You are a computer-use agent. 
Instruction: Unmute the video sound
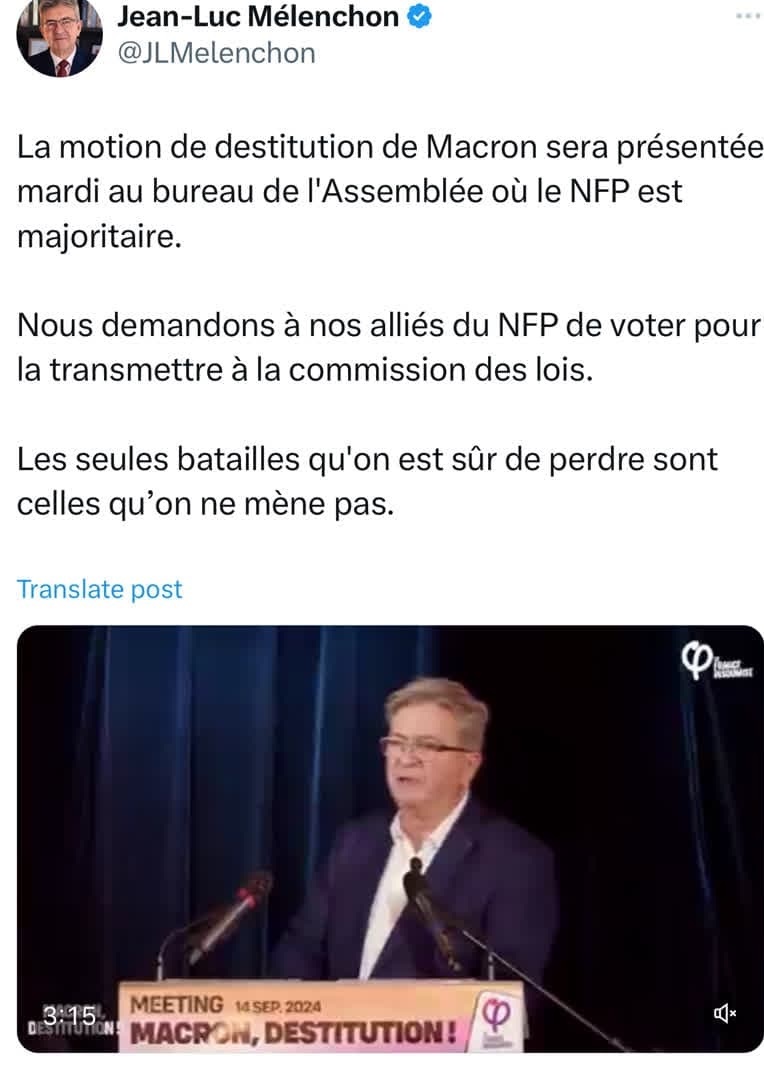tap(724, 1014)
